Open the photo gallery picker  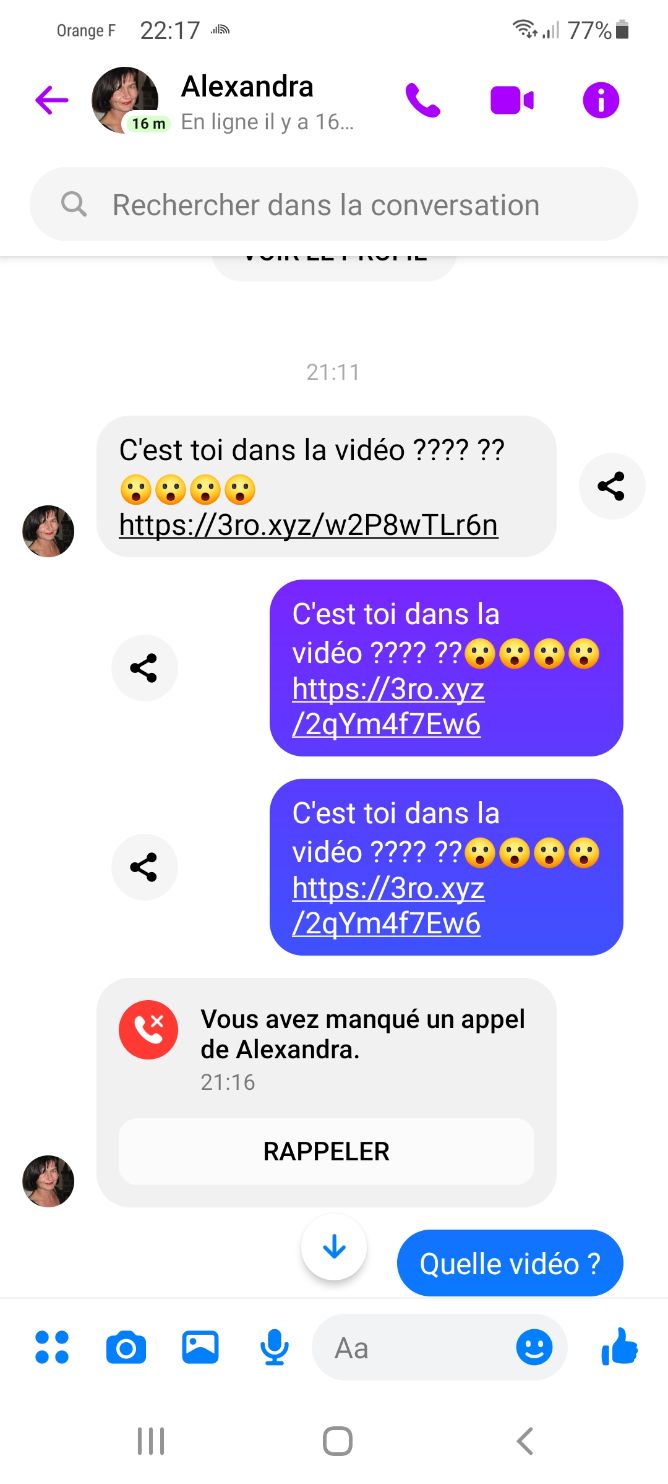200,1348
